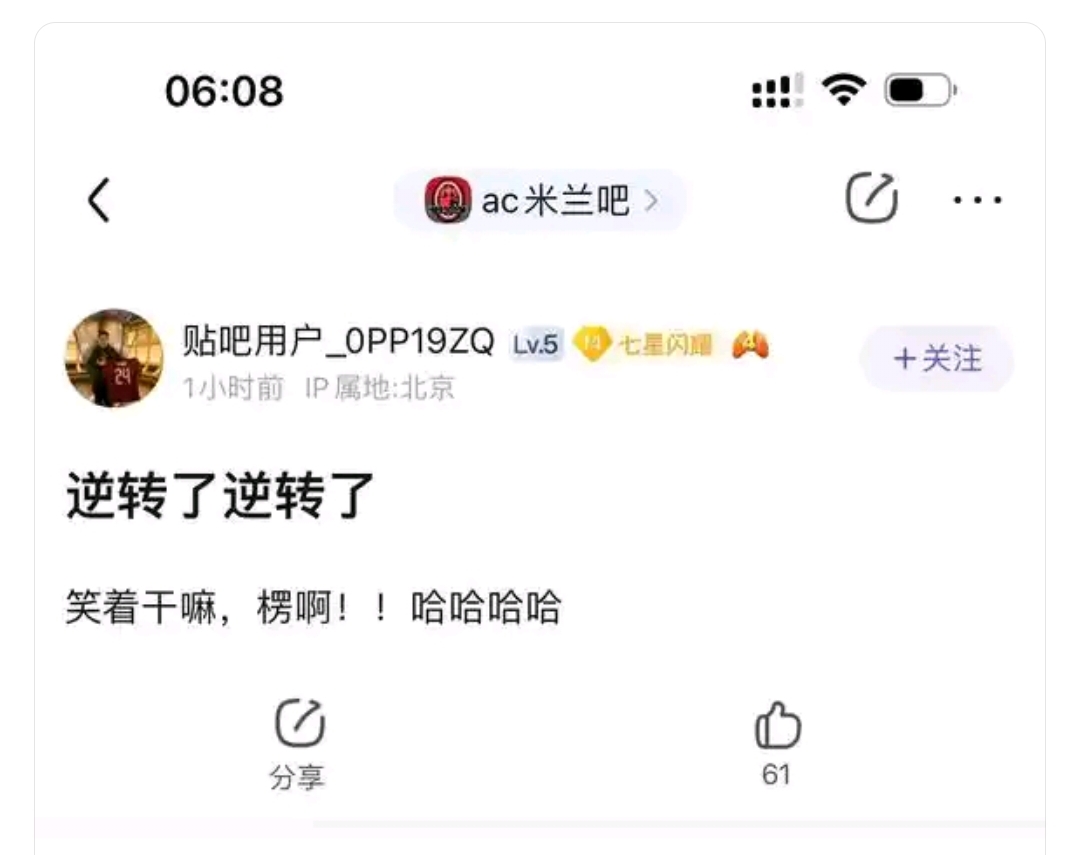
Task: Go back to the previous page
Action: click(99, 200)
